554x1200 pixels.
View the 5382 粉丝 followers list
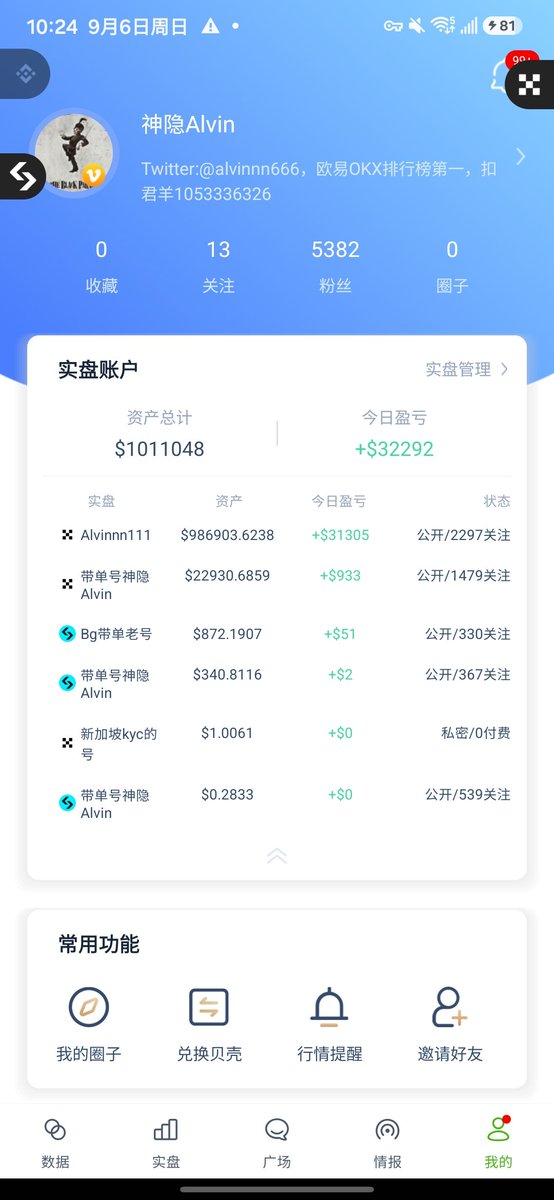(x=335, y=266)
